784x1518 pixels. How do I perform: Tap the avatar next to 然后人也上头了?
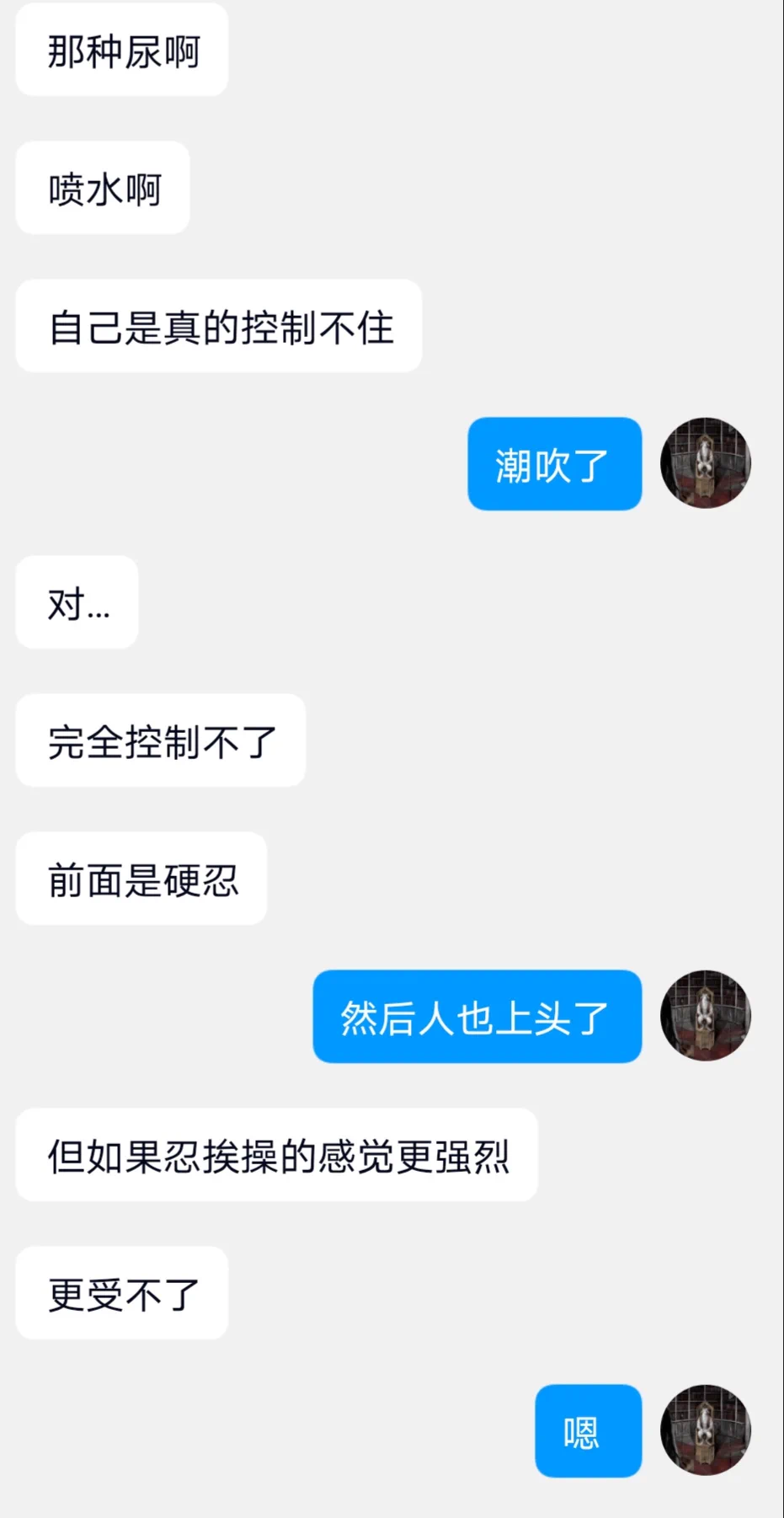pyautogui.click(x=705, y=1015)
